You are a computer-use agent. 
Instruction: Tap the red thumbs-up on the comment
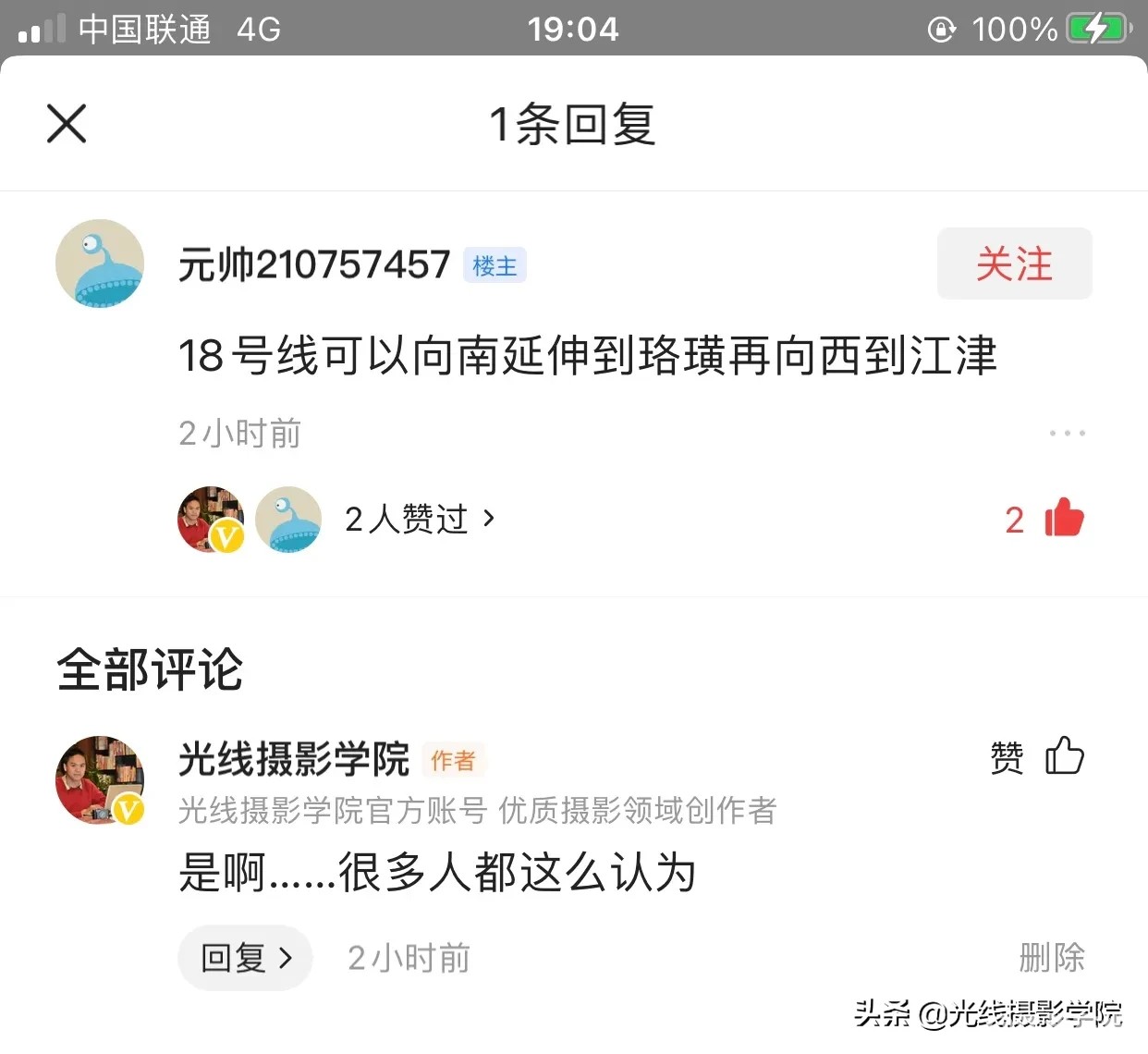pos(1063,519)
